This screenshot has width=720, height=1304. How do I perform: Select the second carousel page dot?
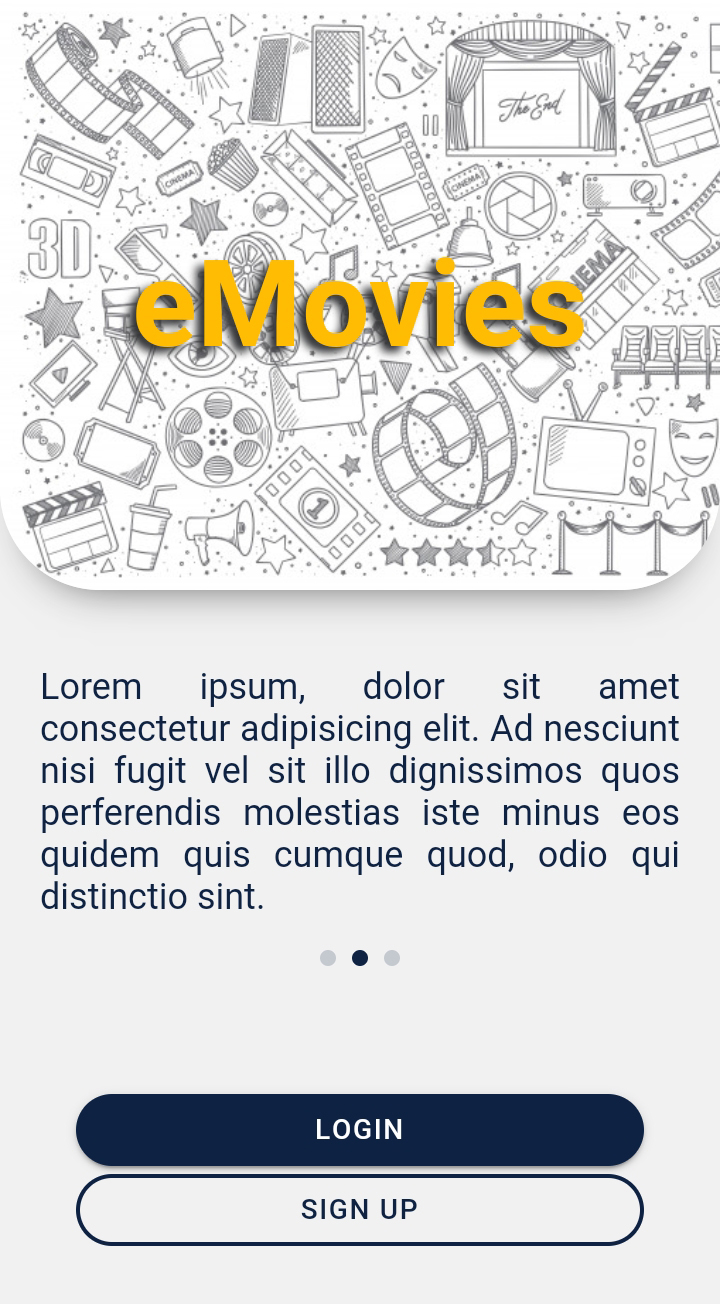[x=360, y=958]
